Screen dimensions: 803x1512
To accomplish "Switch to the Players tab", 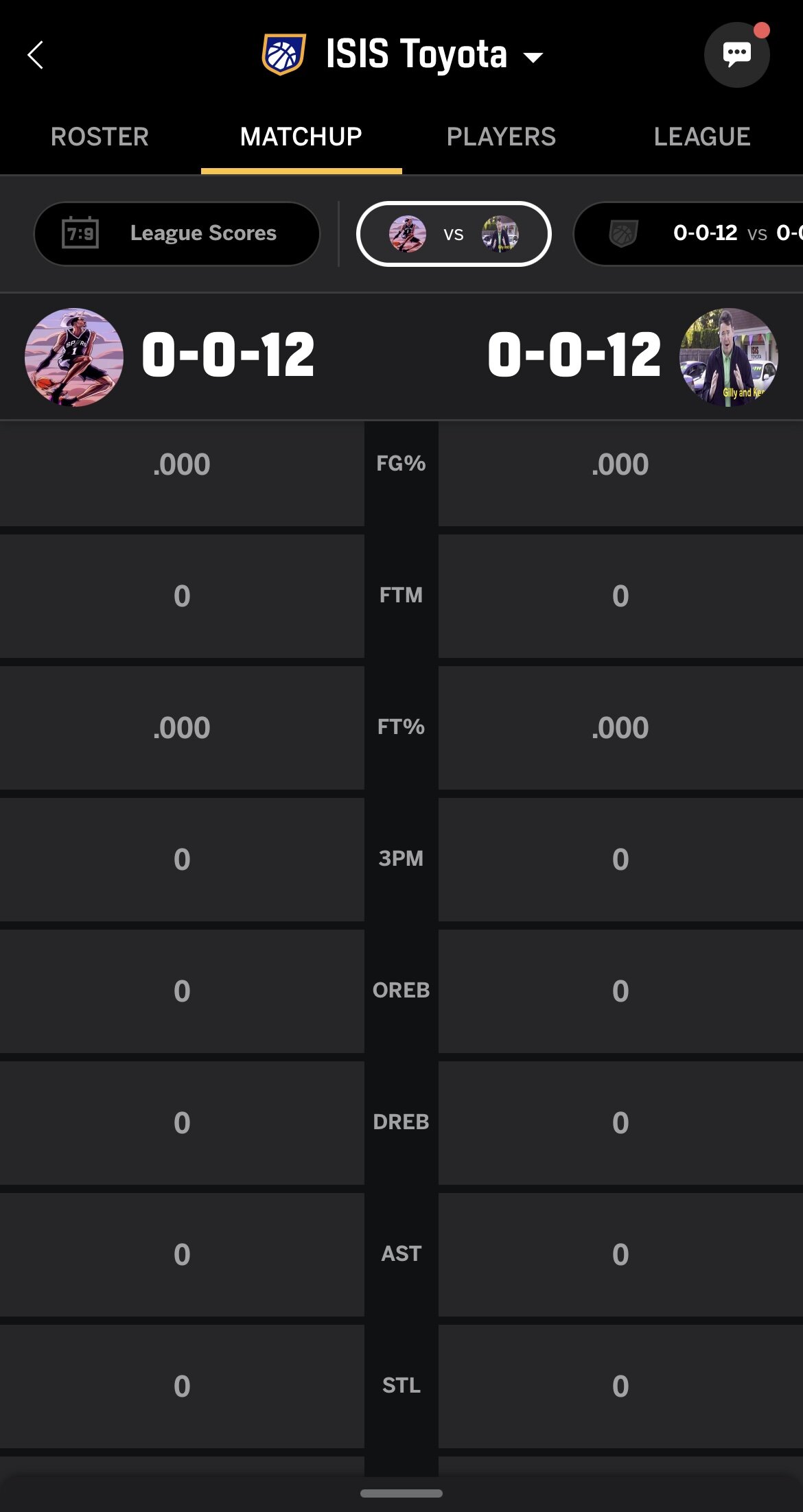I will tap(501, 137).
